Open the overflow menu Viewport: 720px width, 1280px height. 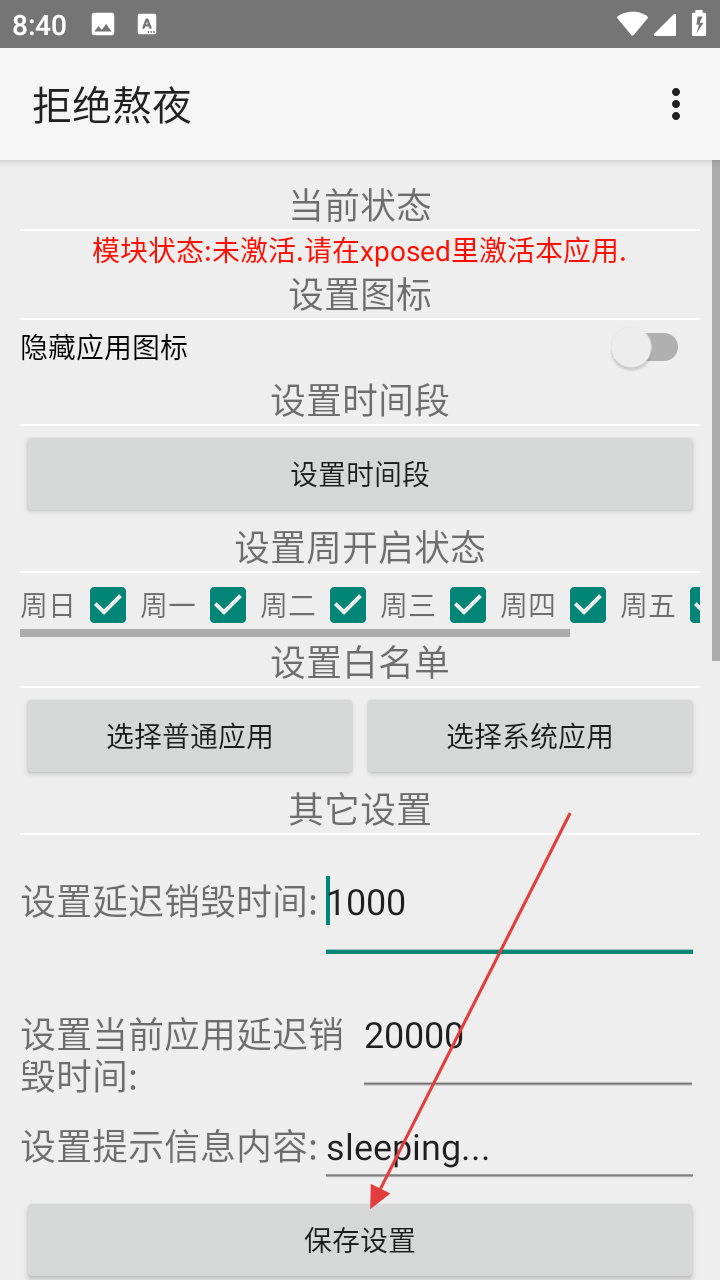click(x=676, y=104)
